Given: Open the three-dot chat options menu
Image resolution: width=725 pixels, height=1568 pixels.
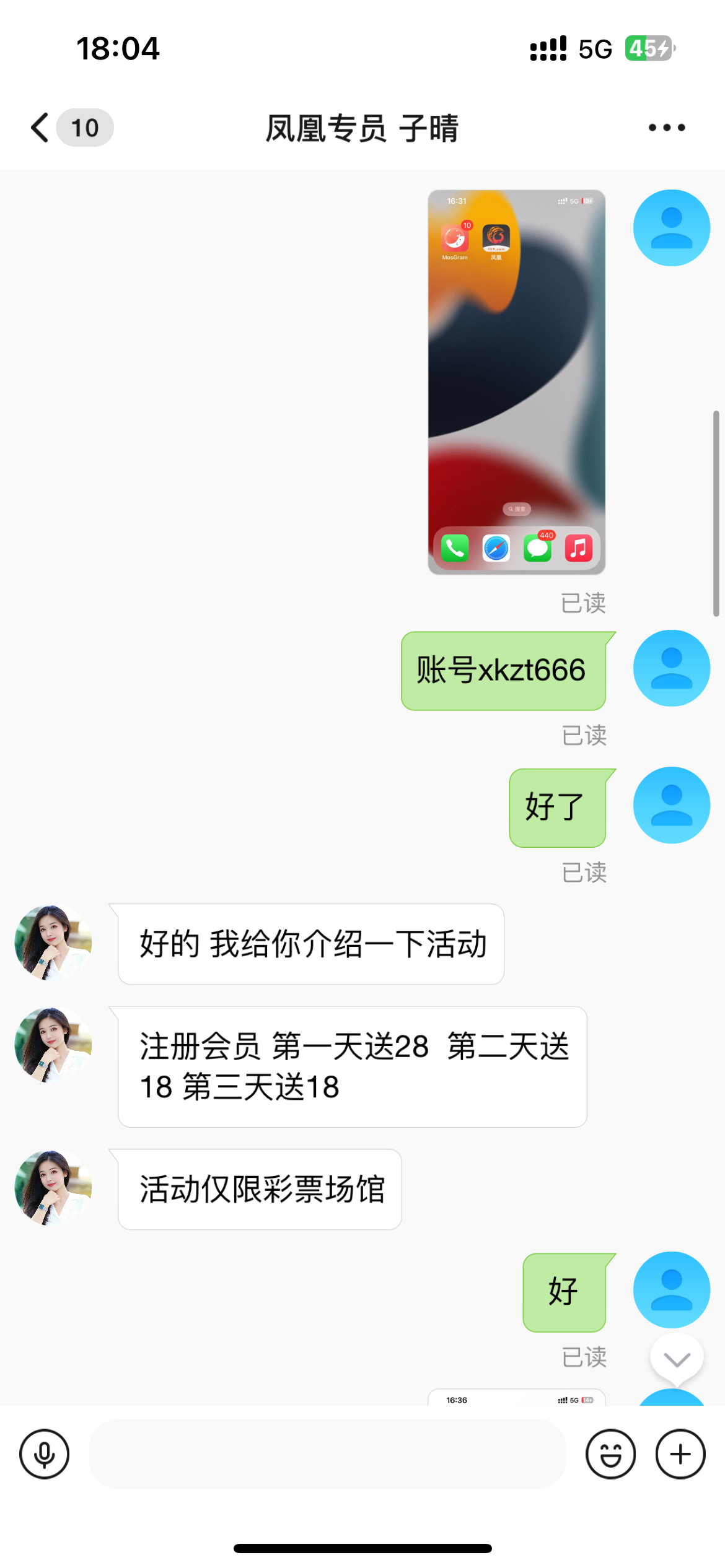Looking at the screenshot, I should [x=666, y=128].
